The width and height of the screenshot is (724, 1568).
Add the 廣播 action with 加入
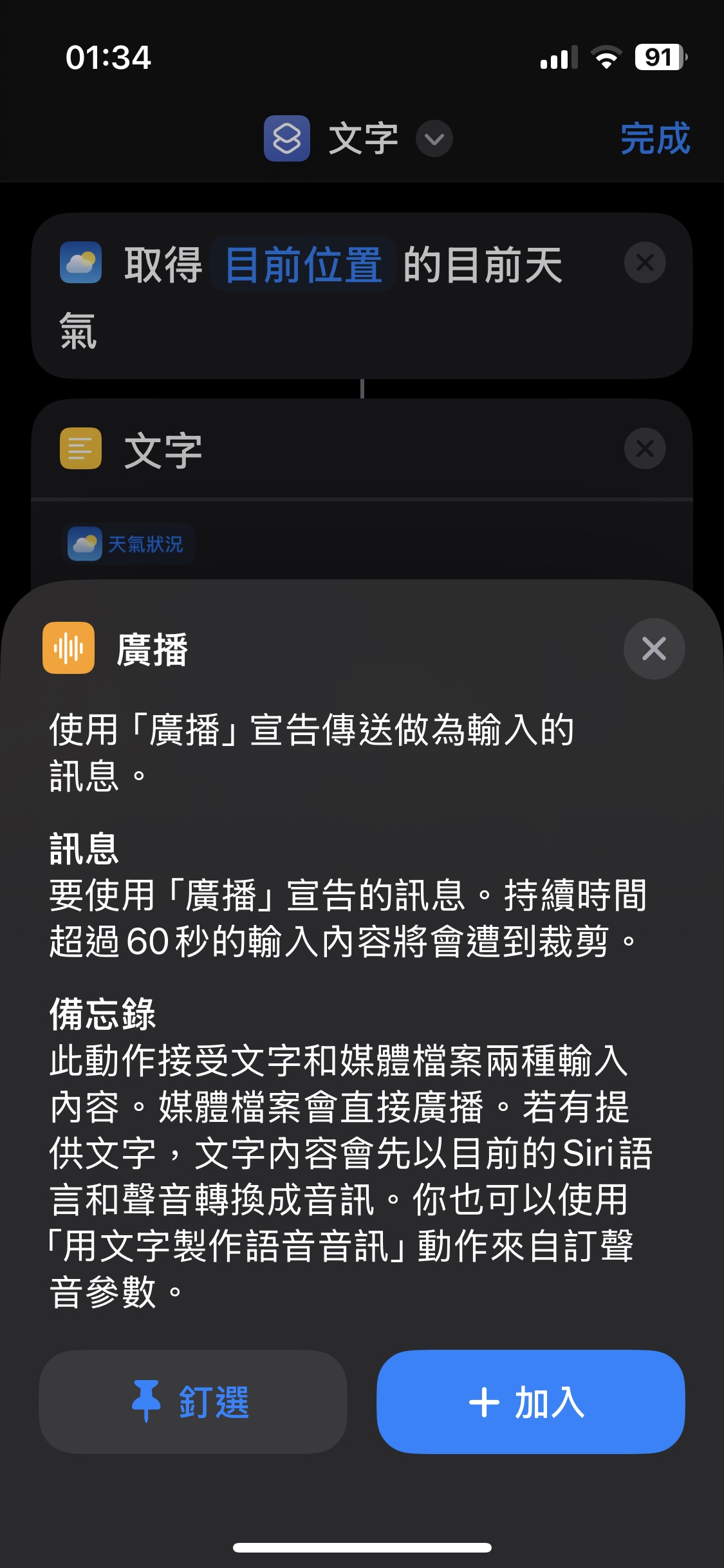pyautogui.click(x=530, y=1401)
